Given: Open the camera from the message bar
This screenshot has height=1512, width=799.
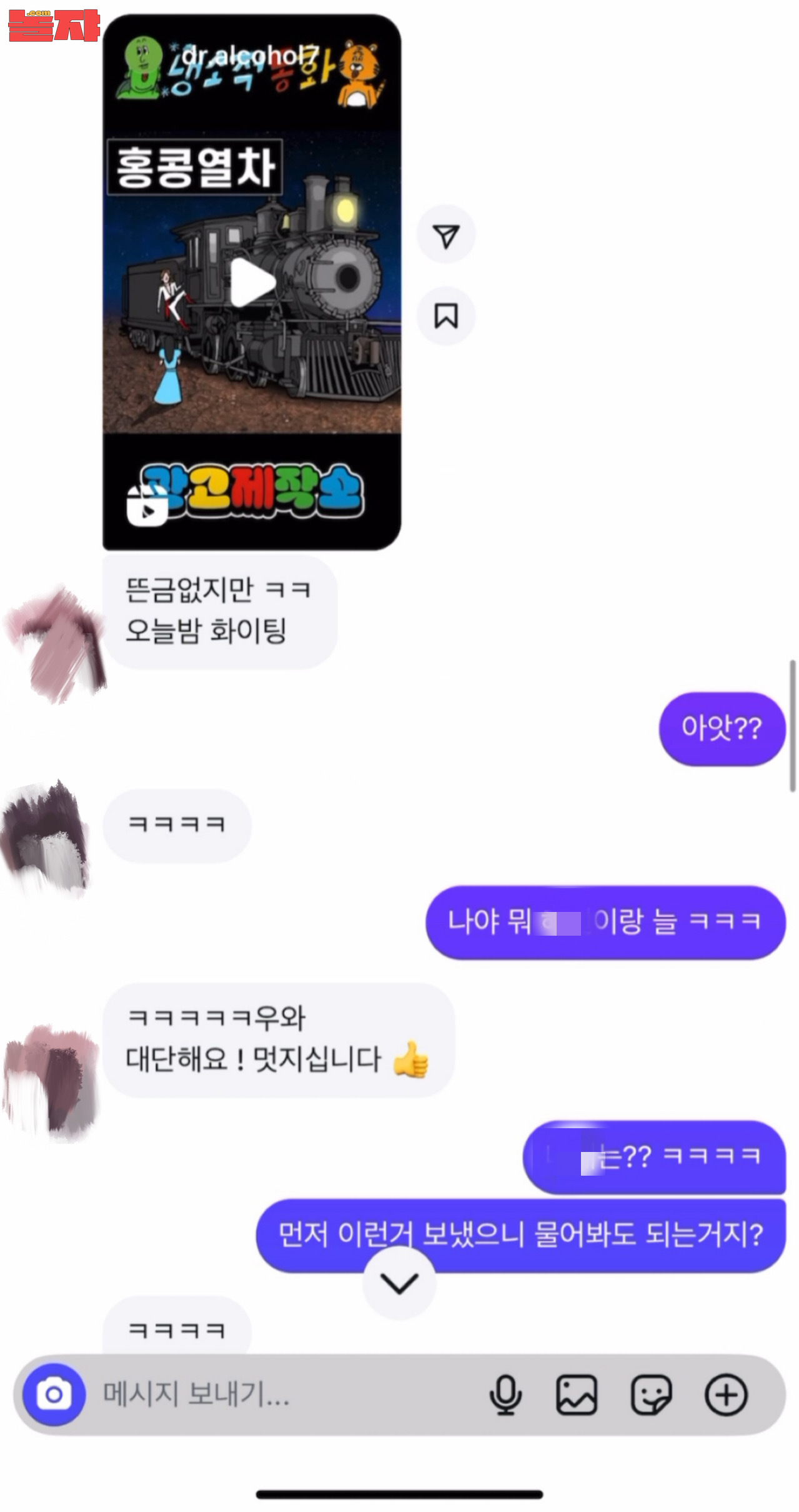Looking at the screenshot, I should 54,1394.
